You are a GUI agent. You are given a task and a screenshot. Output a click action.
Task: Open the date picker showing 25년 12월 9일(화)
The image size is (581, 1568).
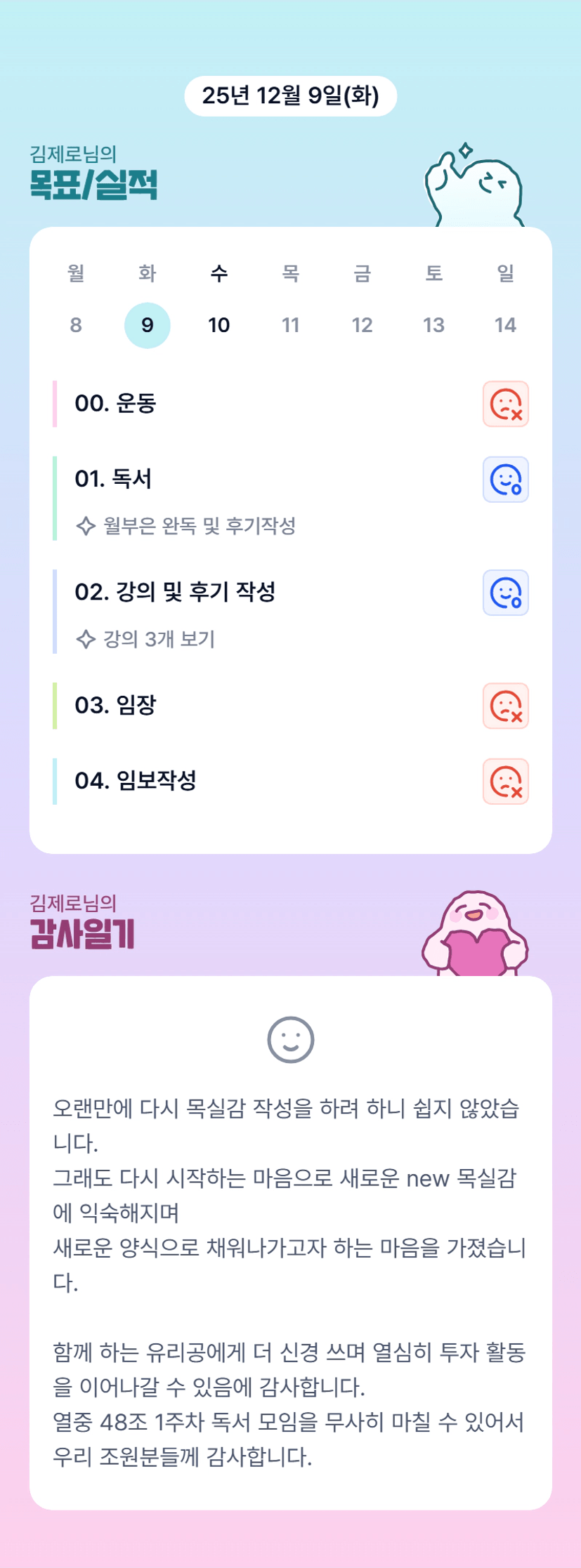point(290,95)
